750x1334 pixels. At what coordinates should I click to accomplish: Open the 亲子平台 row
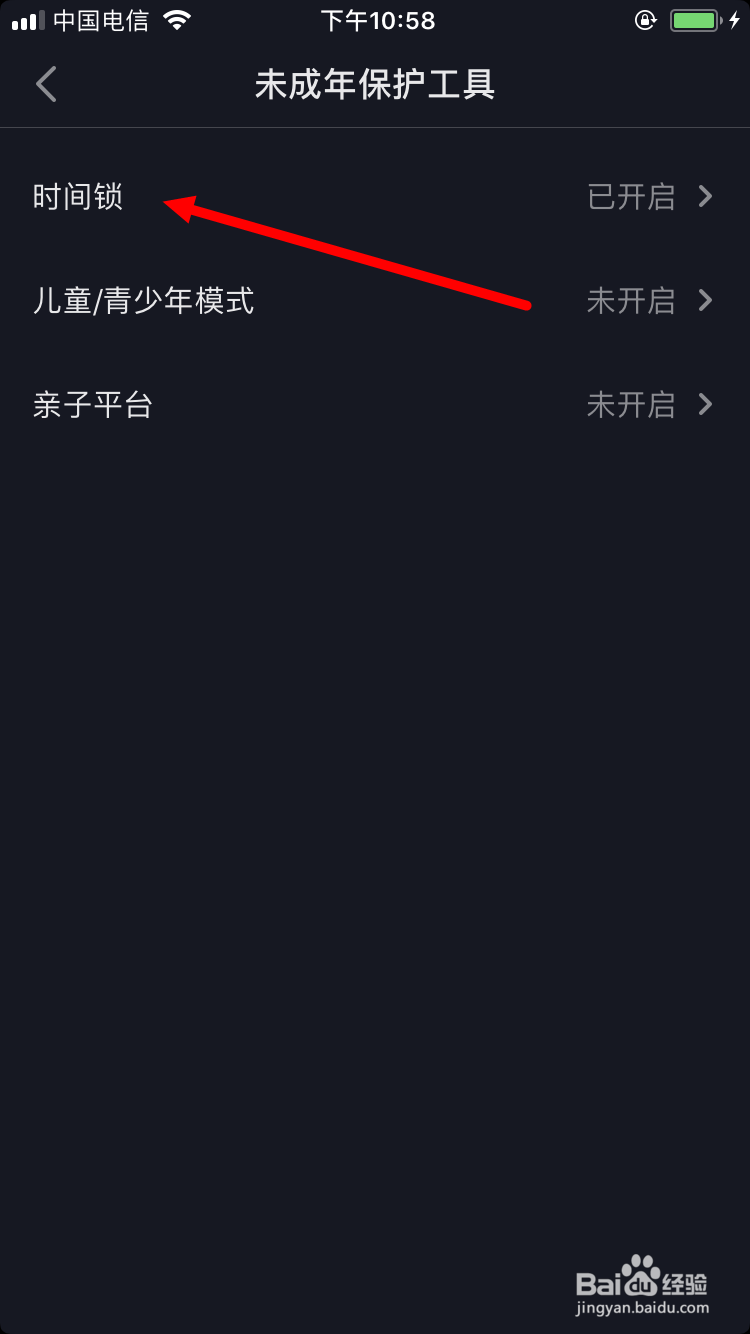point(375,405)
